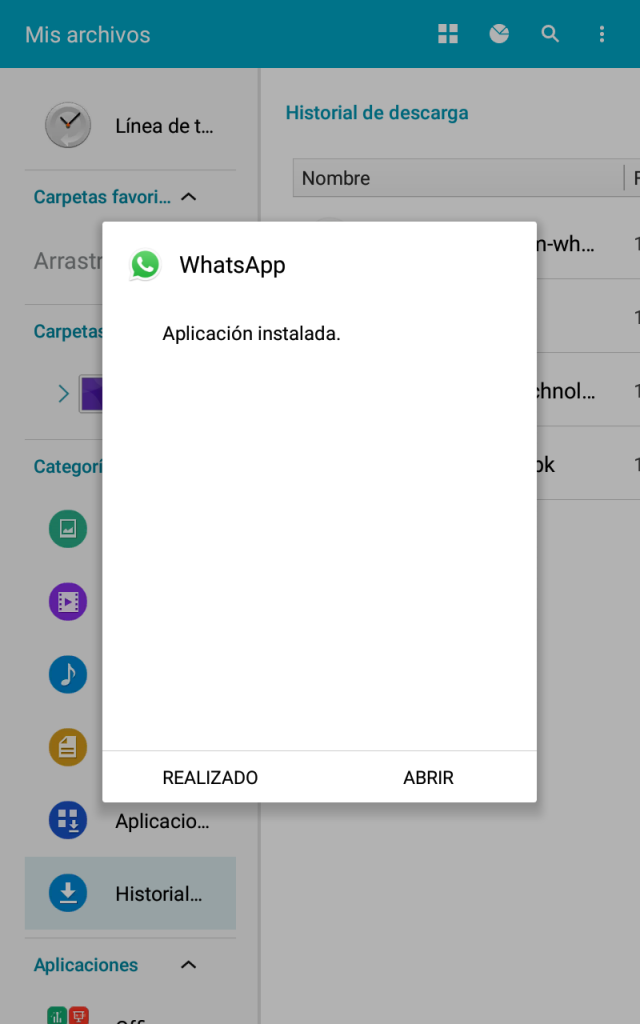Search files with the magnifier icon
The width and height of the screenshot is (640, 1024).
551,34
